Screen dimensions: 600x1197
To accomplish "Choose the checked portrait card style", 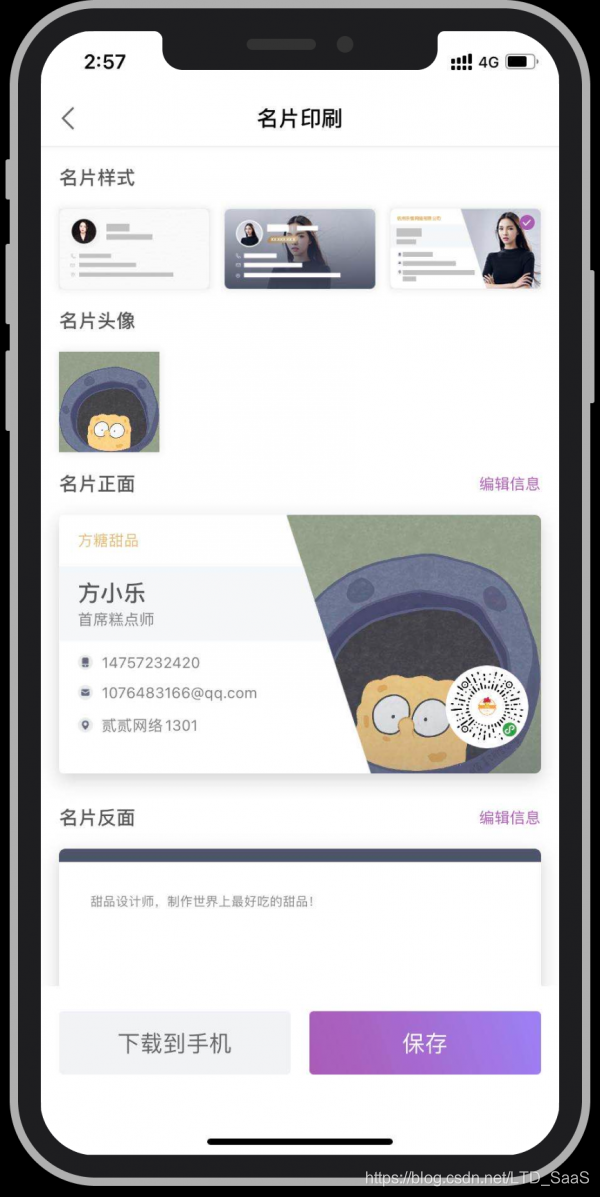I will point(465,249).
